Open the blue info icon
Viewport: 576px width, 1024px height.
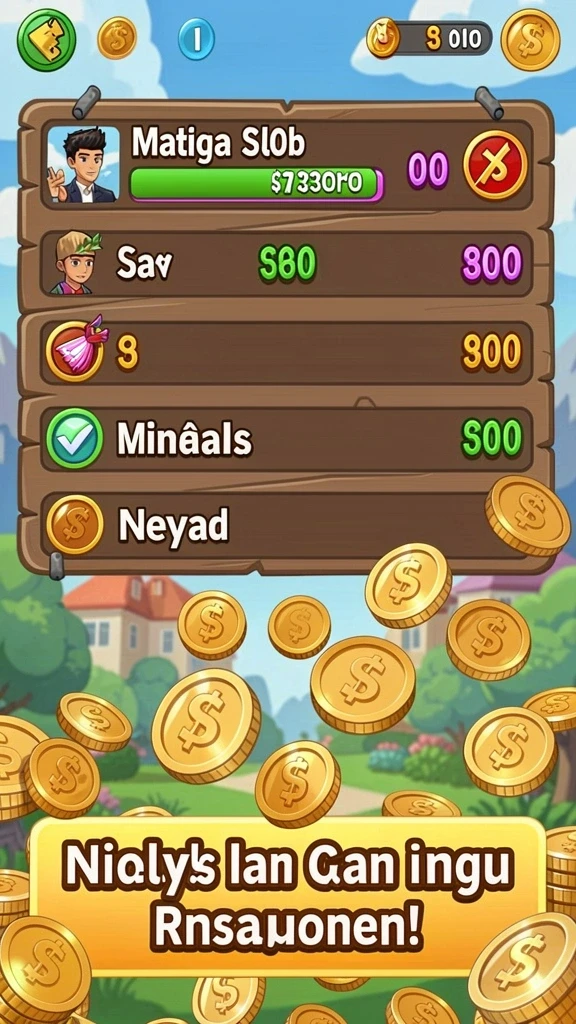[x=196, y=39]
